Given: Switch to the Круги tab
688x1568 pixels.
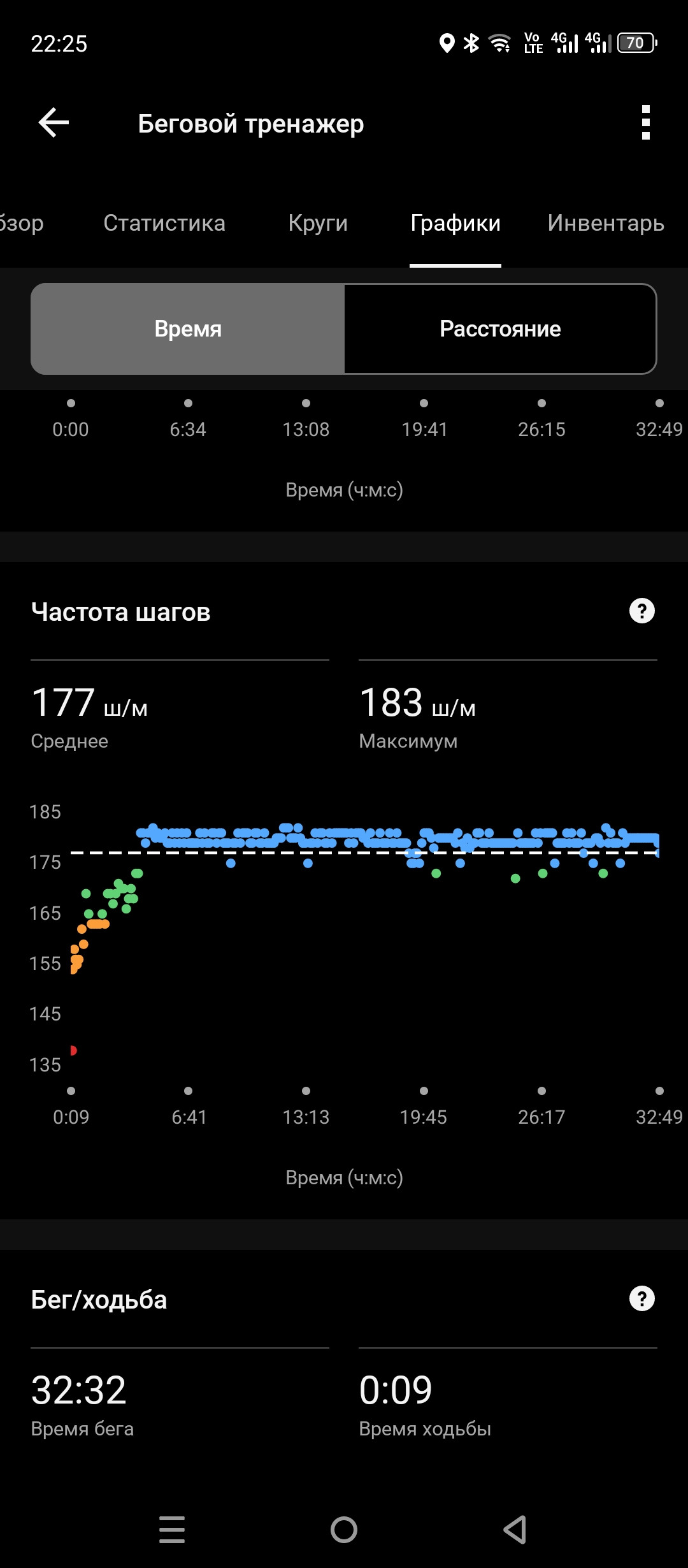Looking at the screenshot, I should click(318, 223).
